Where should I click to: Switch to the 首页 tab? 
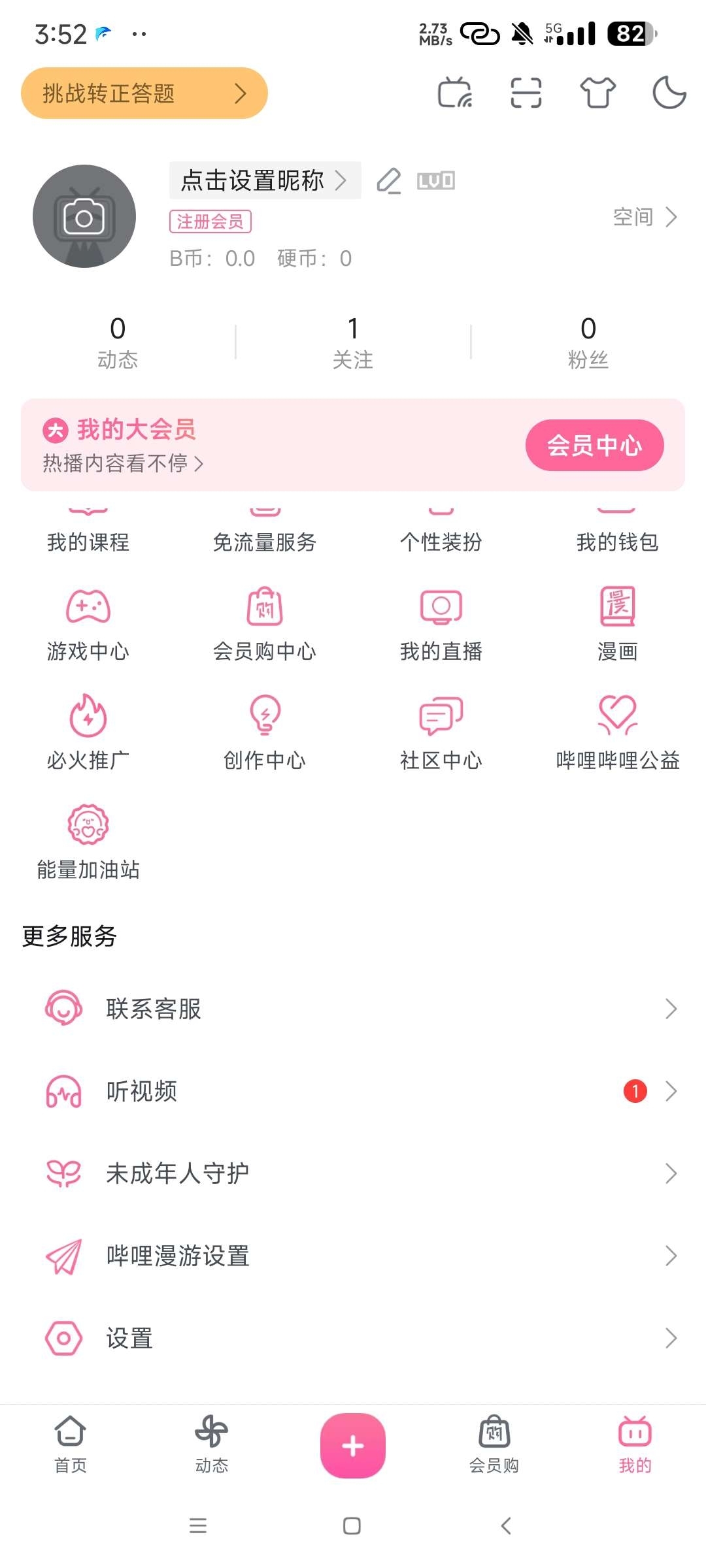[x=71, y=1445]
